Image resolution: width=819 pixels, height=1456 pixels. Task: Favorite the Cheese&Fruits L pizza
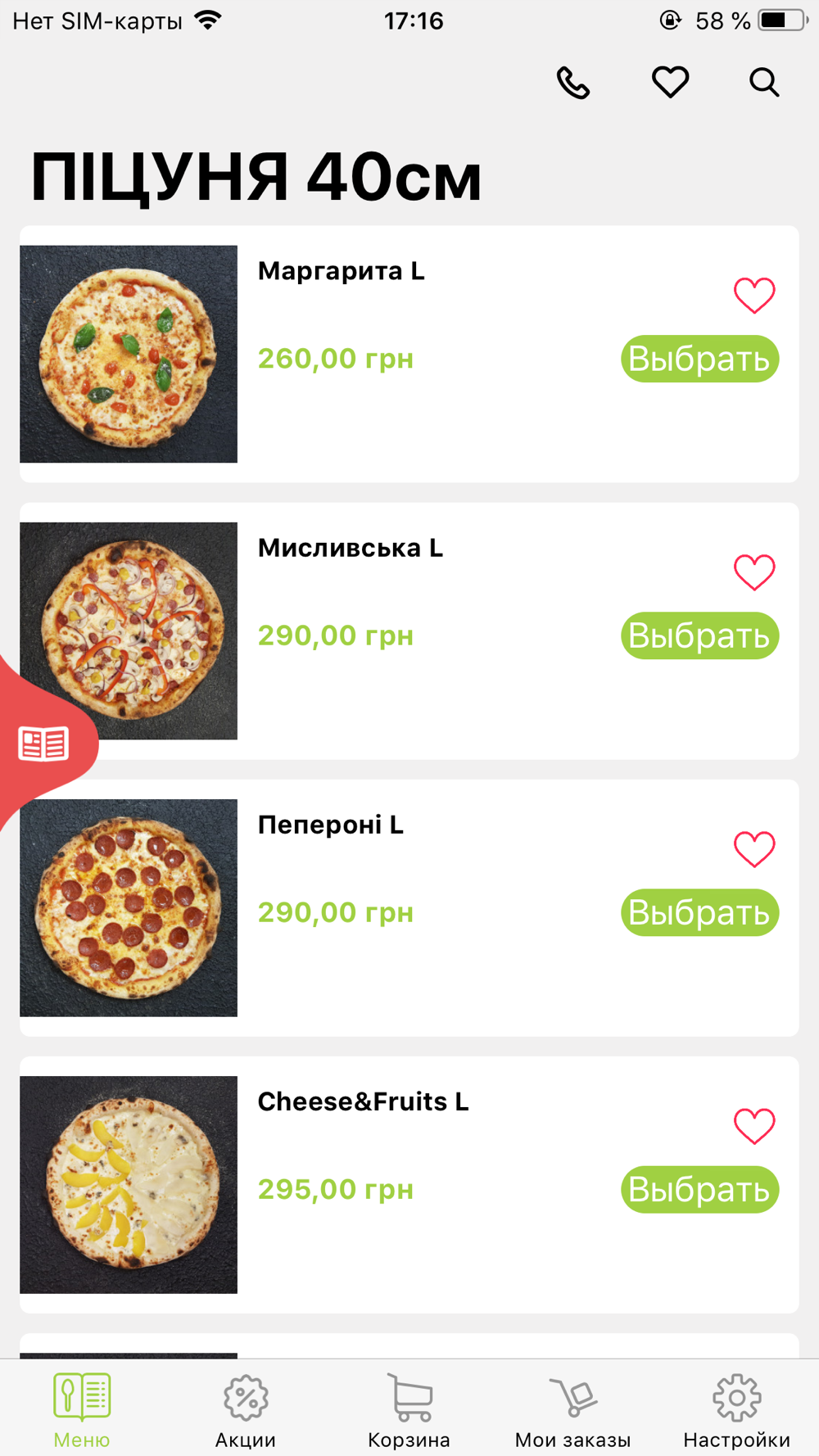click(x=754, y=1126)
